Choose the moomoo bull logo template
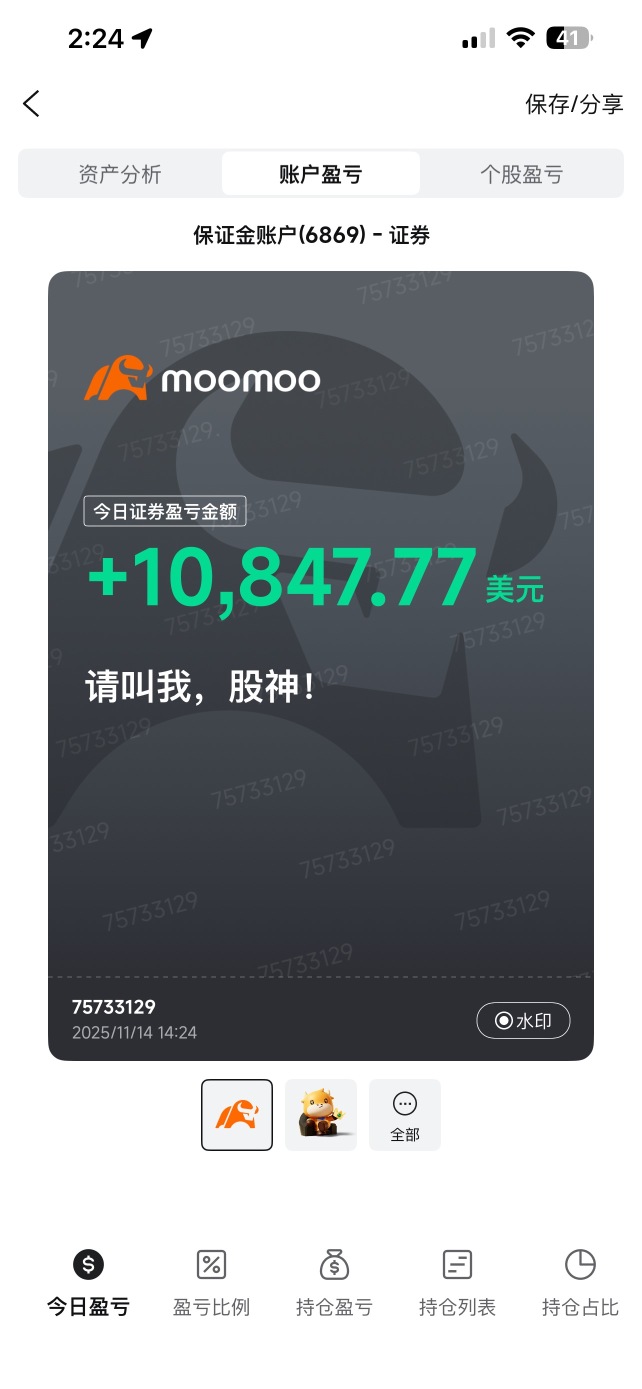This screenshot has height=1389, width=642. pos(237,1115)
